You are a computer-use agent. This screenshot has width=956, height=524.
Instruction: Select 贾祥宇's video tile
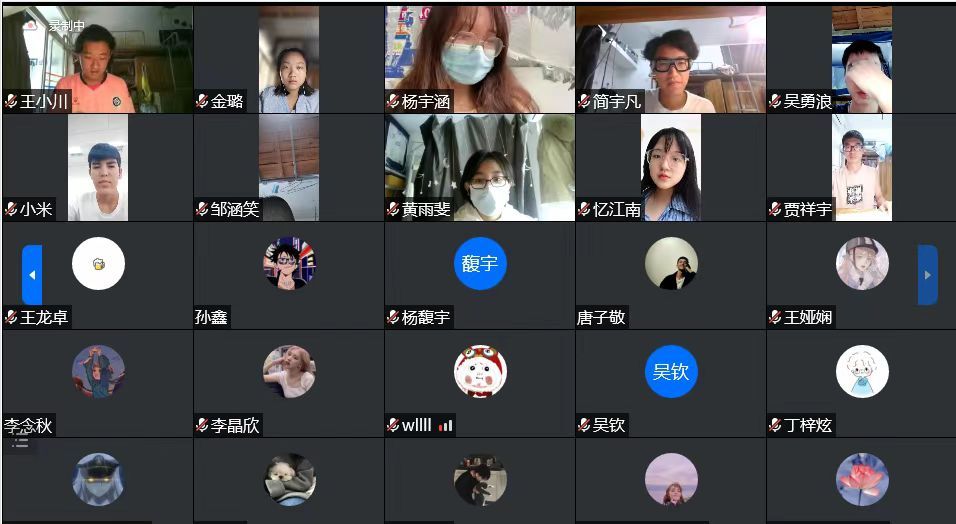tap(861, 167)
